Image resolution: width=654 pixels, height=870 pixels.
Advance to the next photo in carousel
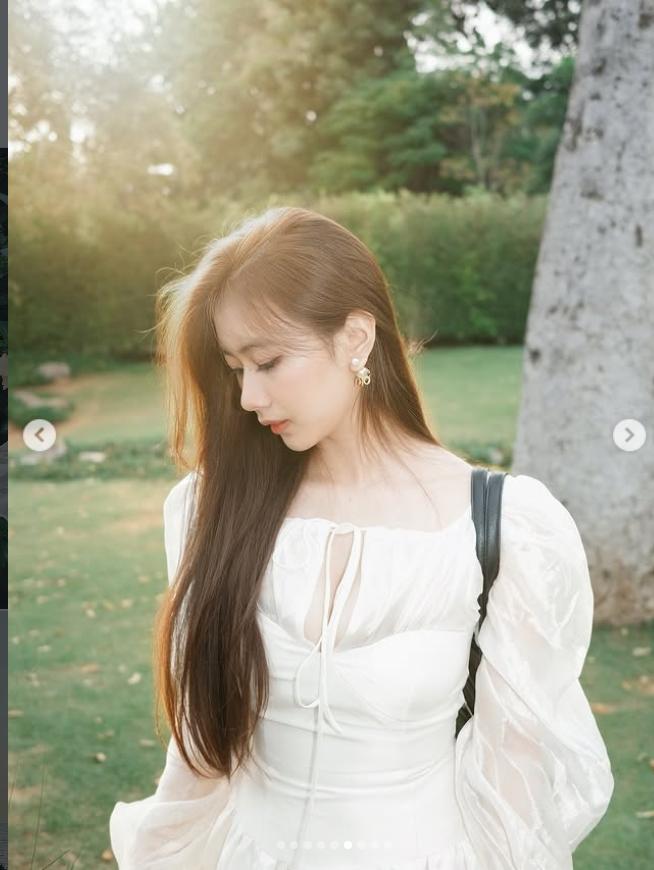pyautogui.click(x=629, y=435)
